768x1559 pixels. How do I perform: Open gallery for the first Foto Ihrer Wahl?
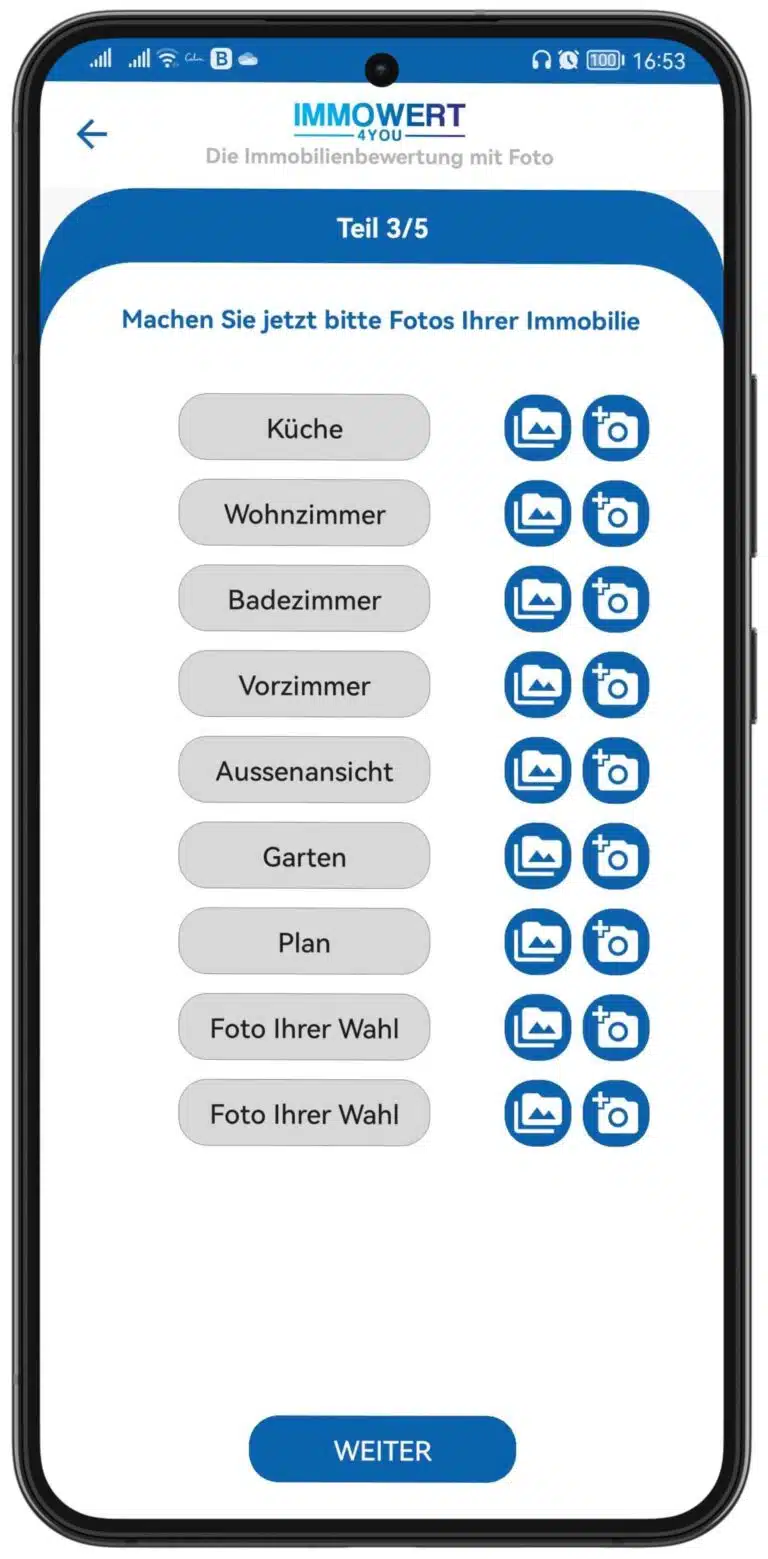[536, 1027]
